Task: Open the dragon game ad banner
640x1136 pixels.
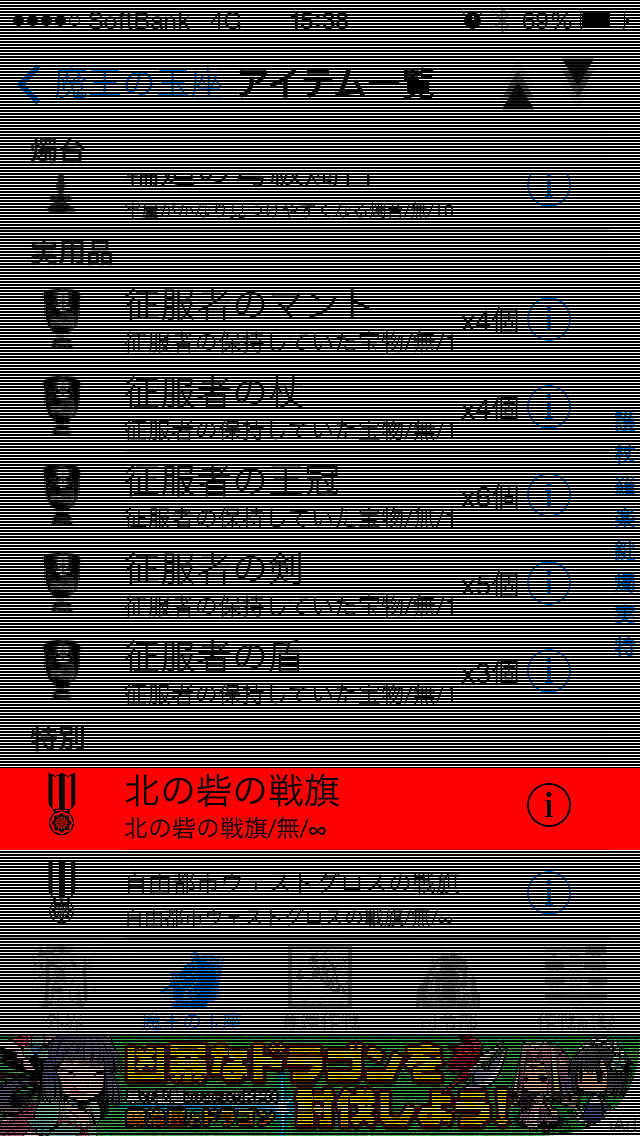Action: [x=320, y=1085]
